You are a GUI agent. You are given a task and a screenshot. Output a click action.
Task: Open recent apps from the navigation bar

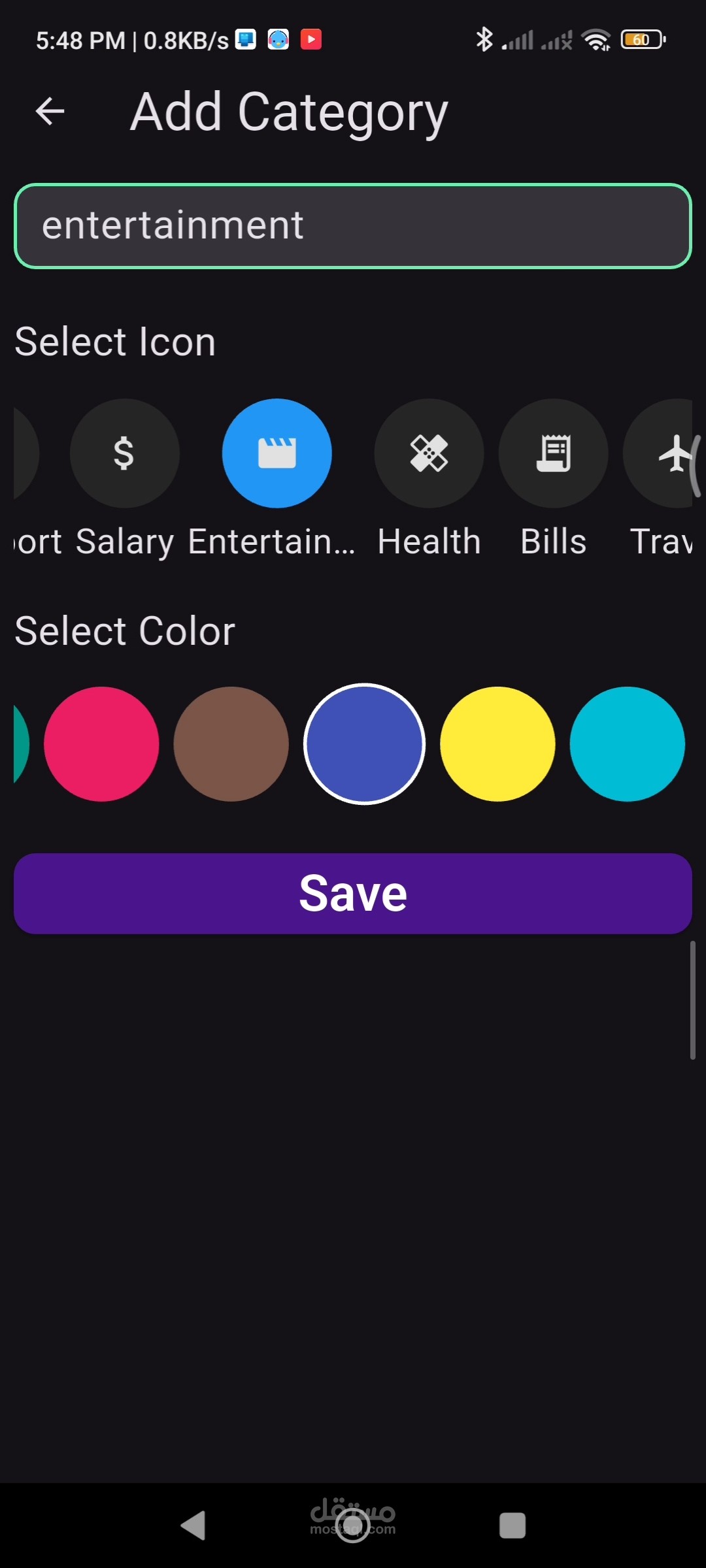(x=512, y=1526)
